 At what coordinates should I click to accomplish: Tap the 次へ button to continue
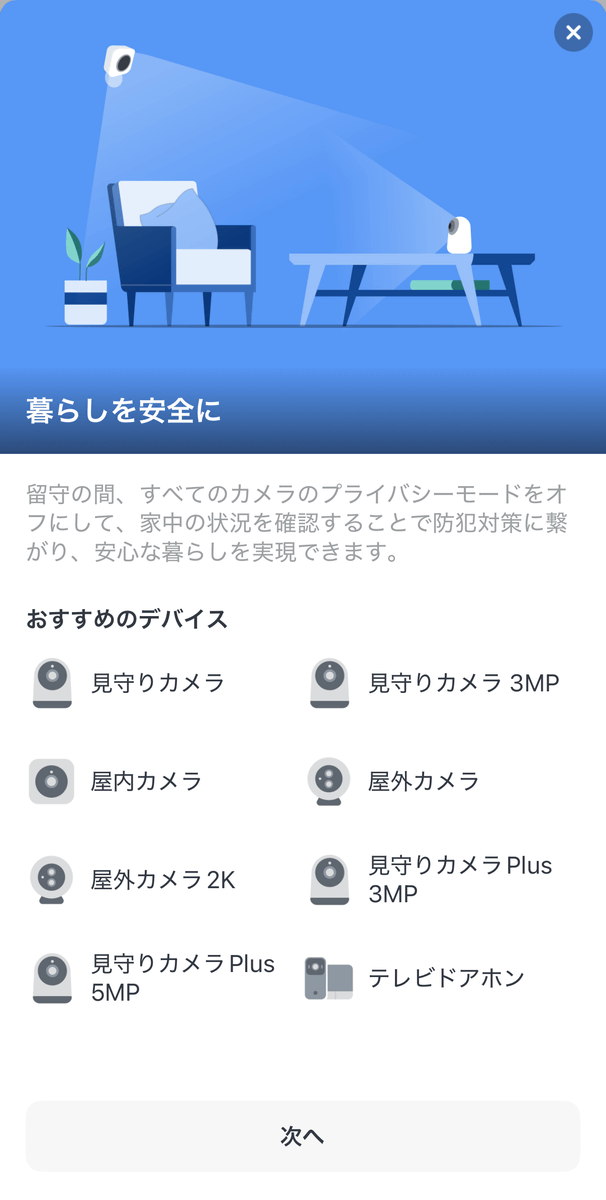302,1136
